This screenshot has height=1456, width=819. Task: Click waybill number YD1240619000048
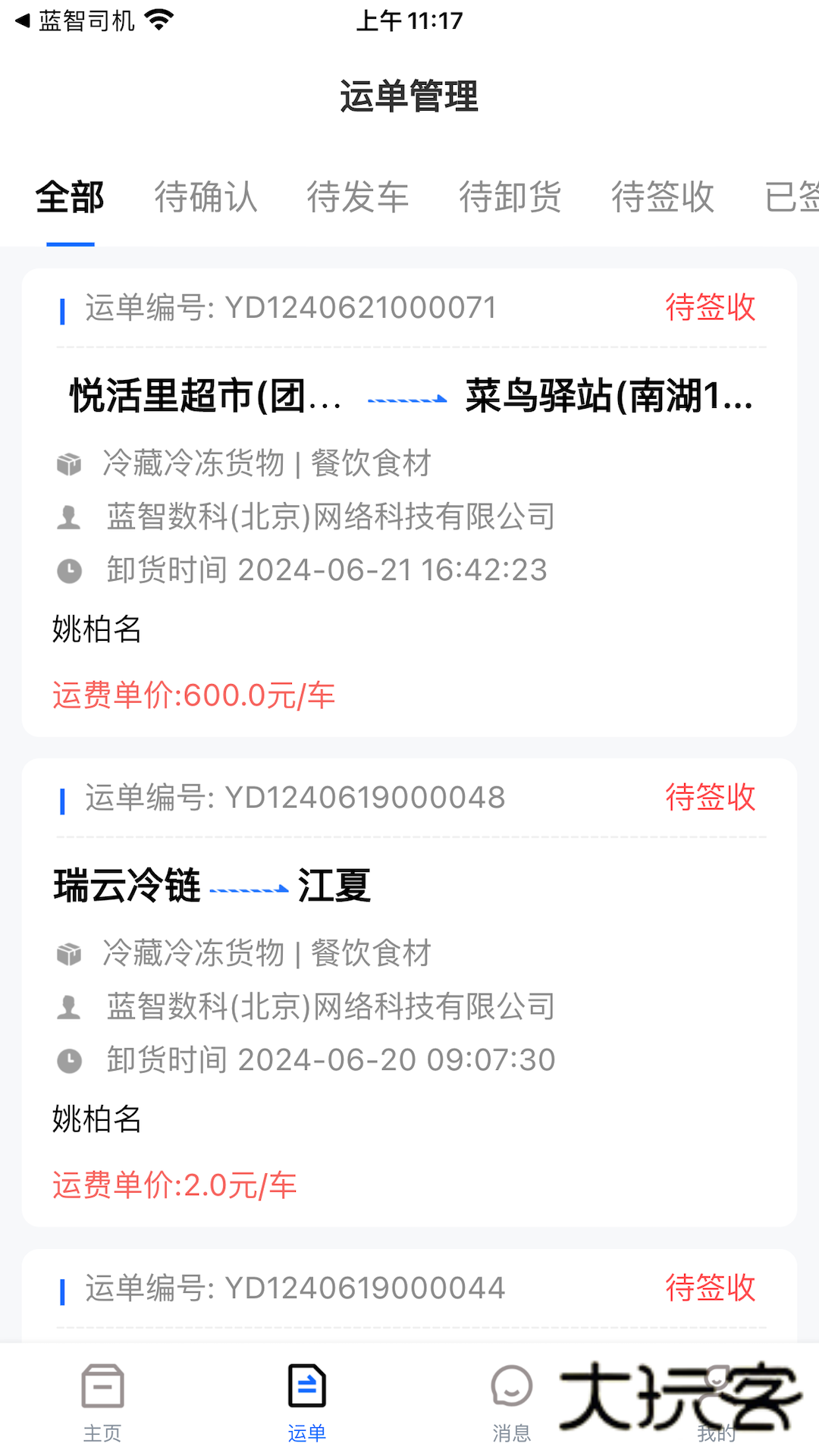coord(364,797)
